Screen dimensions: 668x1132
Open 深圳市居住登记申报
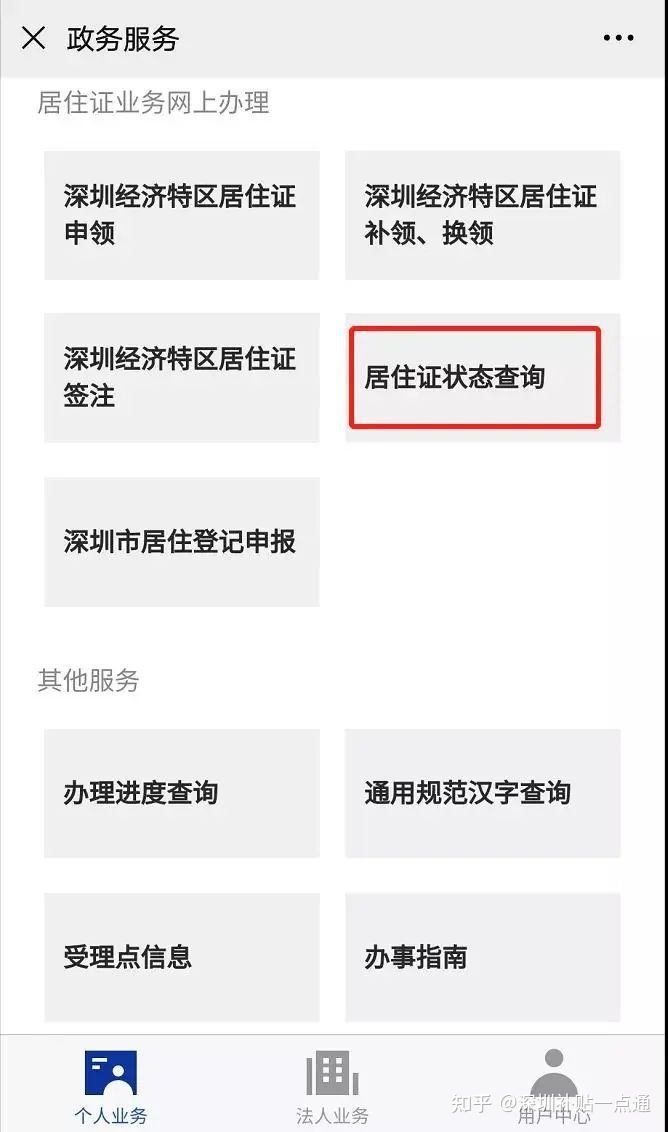[182, 541]
